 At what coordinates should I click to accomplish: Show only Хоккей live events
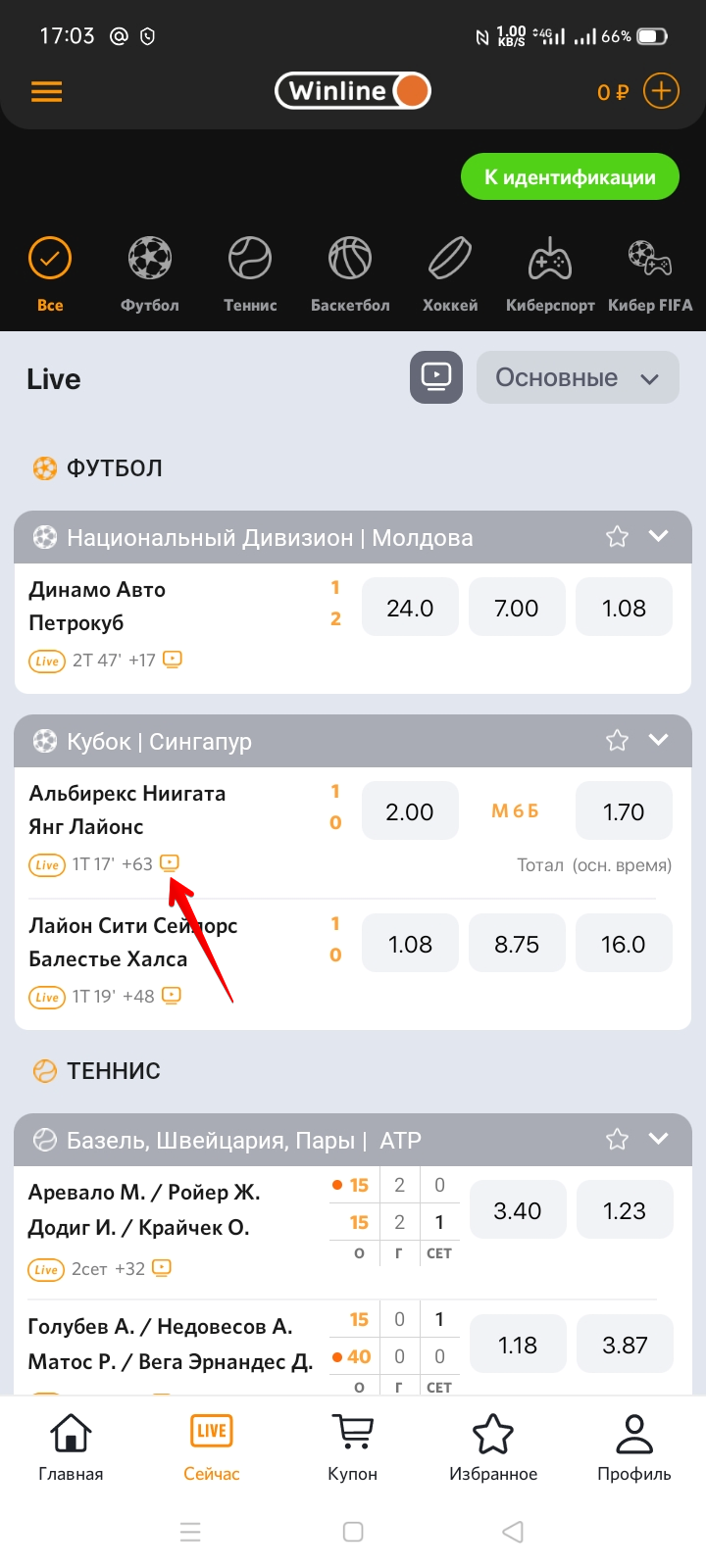click(x=450, y=274)
